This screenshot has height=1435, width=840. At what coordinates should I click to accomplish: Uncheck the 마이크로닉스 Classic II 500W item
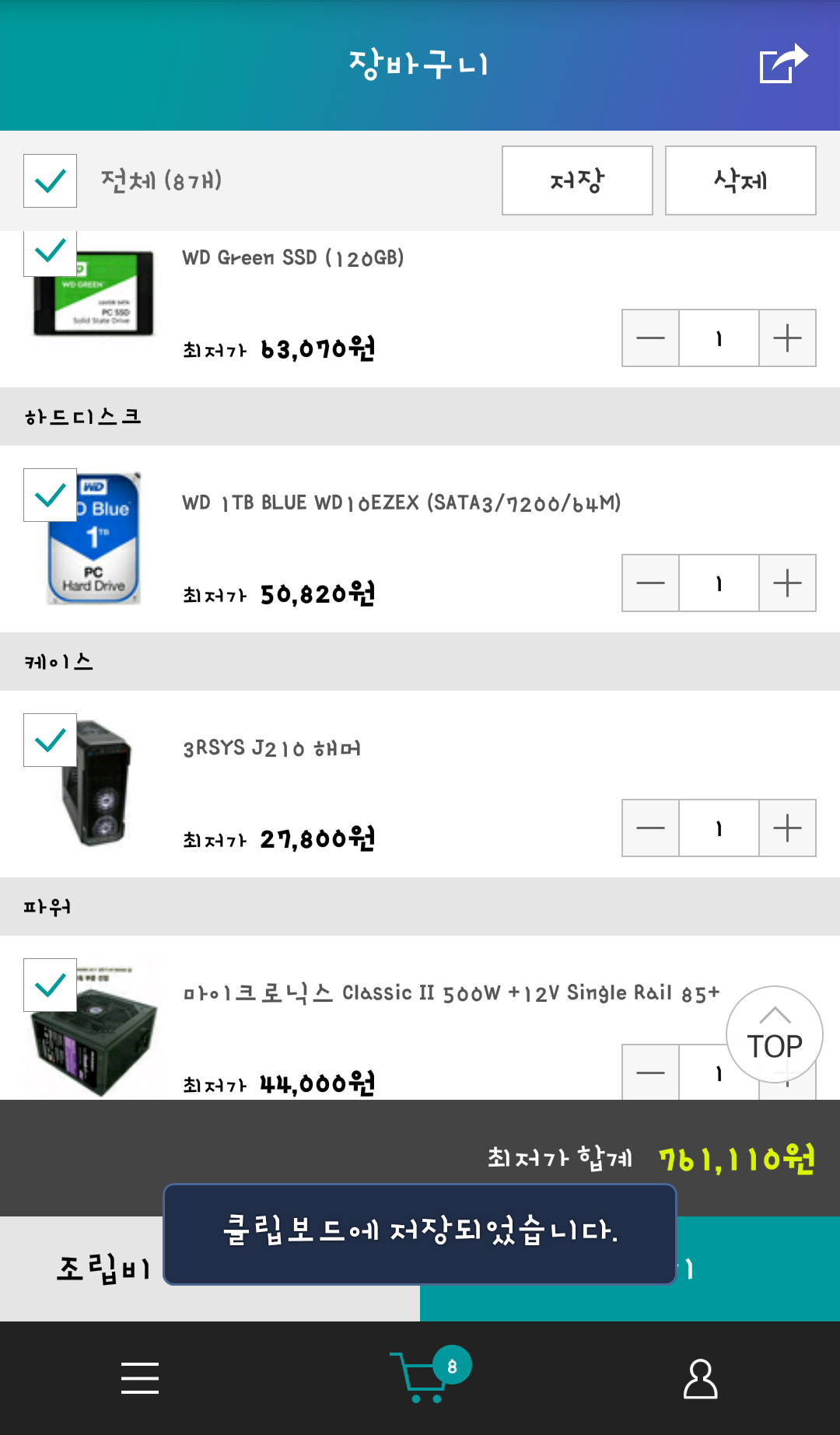(x=51, y=985)
